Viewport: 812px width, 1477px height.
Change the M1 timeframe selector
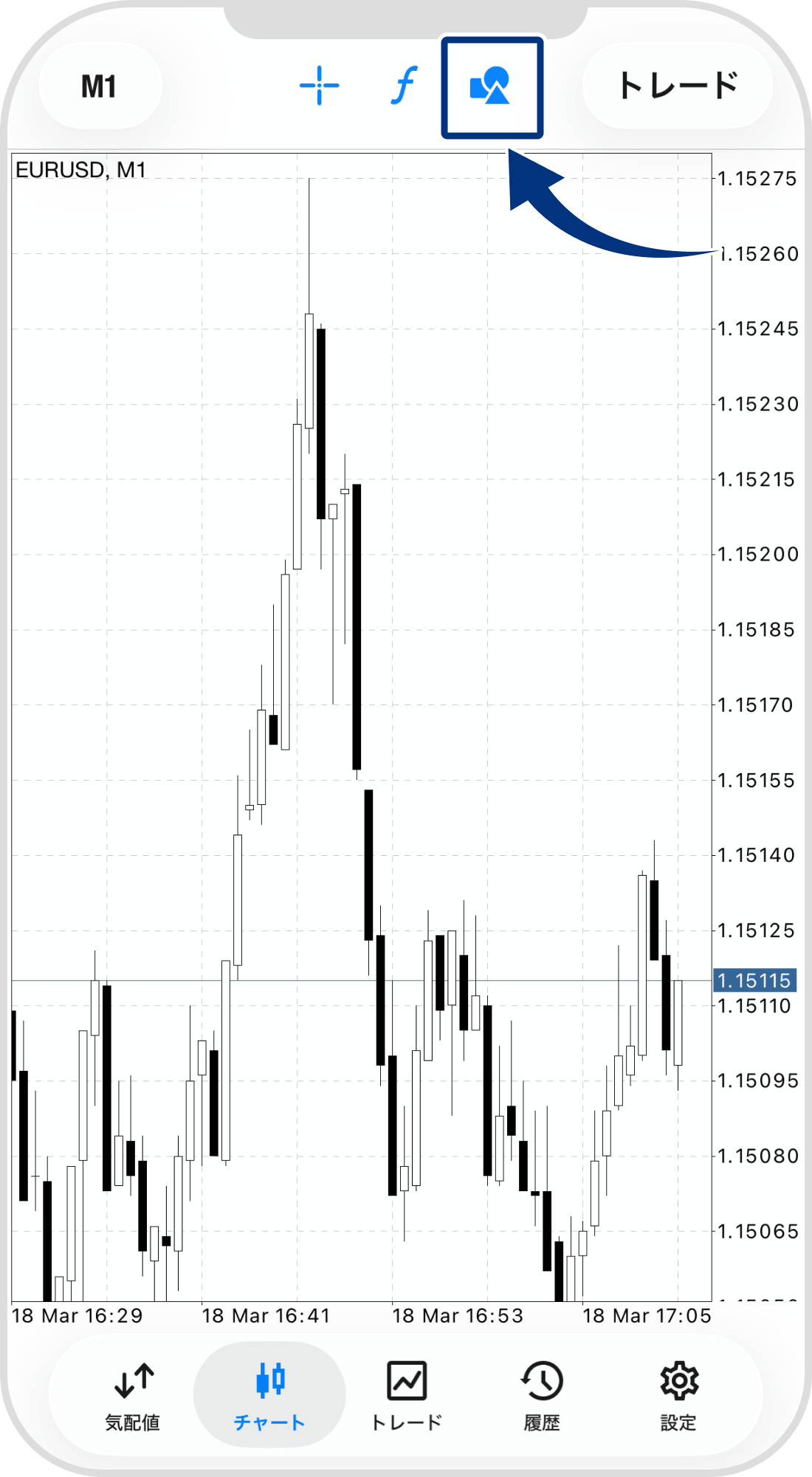click(x=99, y=86)
